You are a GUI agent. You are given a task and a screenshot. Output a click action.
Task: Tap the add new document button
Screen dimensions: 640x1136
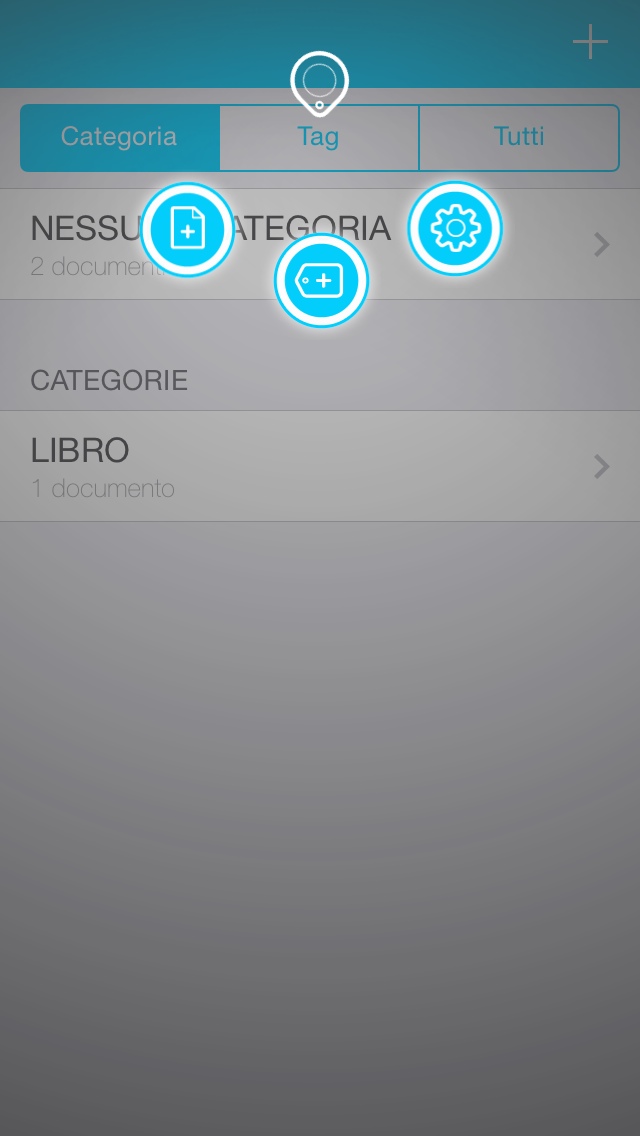pyautogui.click(x=187, y=229)
